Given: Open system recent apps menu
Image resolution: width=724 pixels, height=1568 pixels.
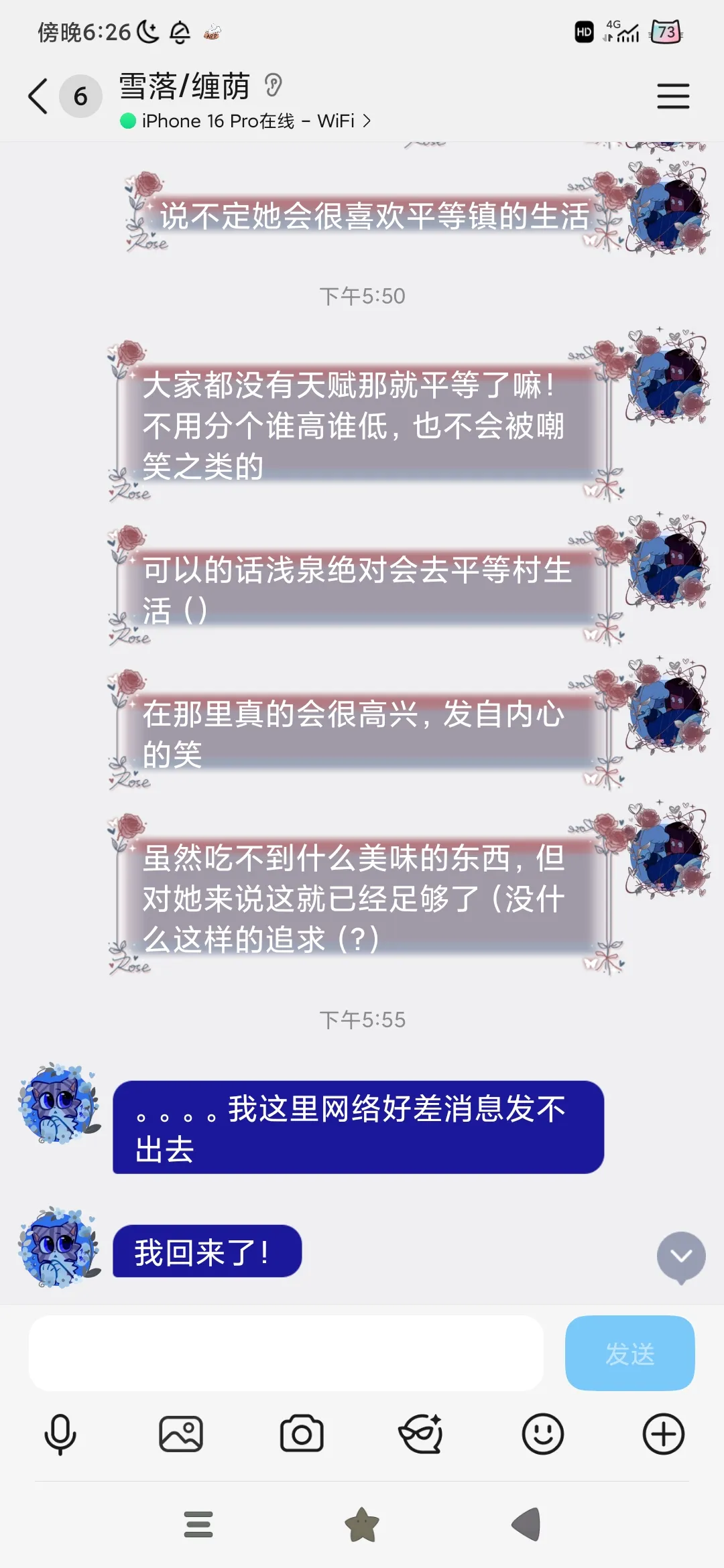Looking at the screenshot, I should [x=198, y=1524].
